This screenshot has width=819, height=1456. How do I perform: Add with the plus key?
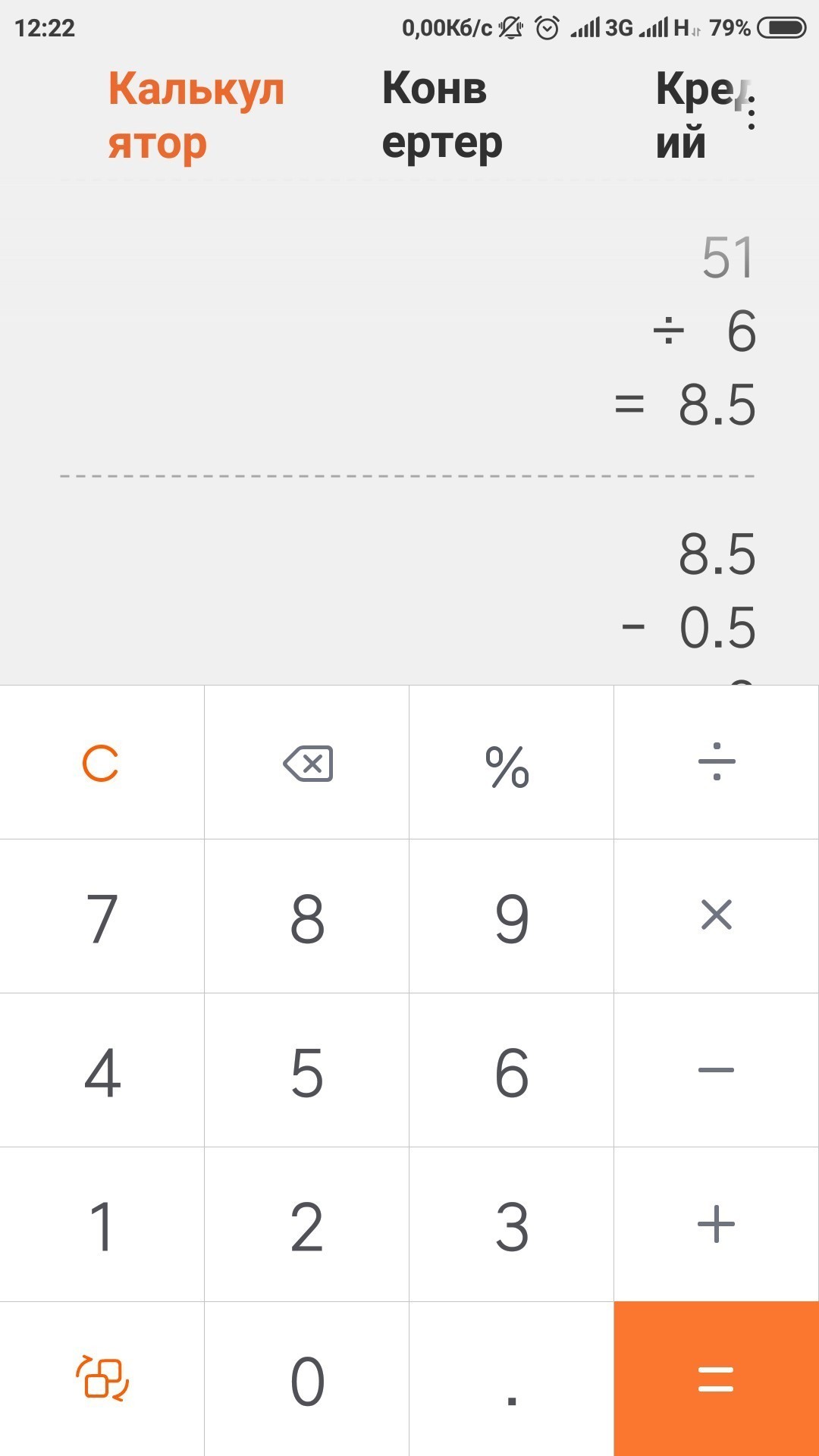click(x=716, y=1224)
